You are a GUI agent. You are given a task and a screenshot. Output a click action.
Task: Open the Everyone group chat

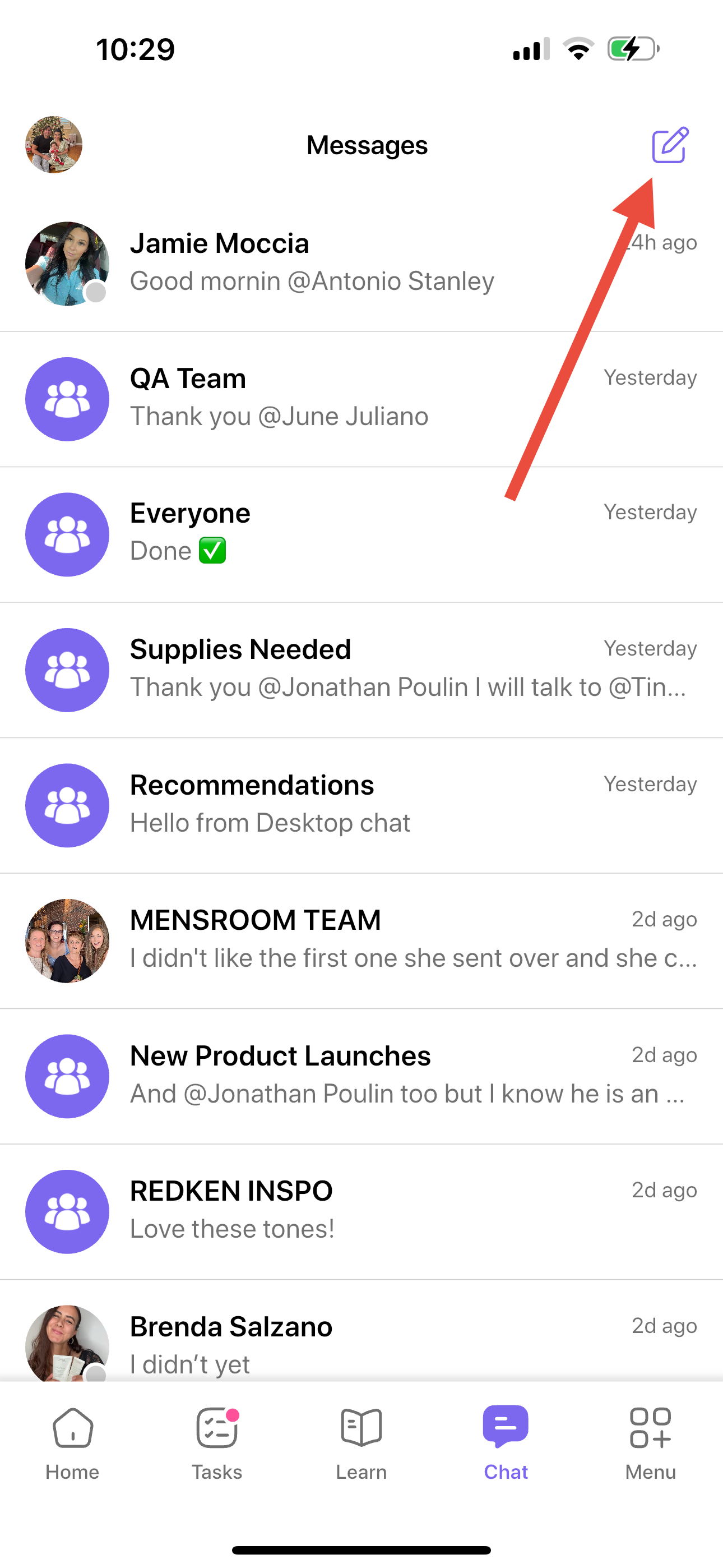(361, 534)
